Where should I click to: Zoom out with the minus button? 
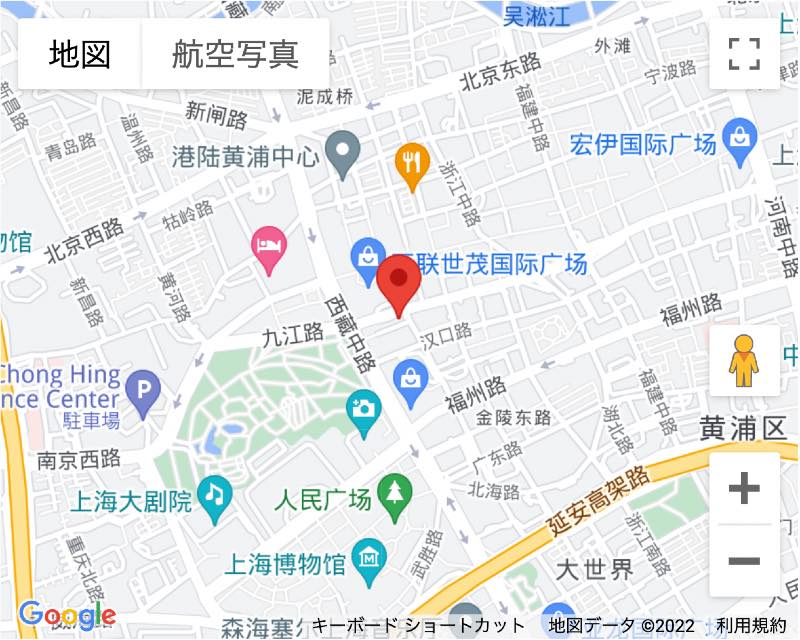click(744, 561)
